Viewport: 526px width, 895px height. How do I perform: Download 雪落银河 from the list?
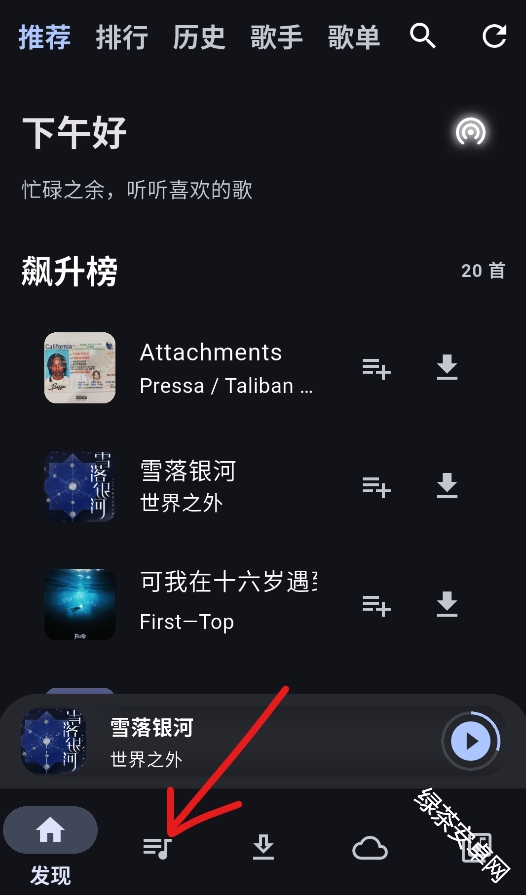tap(447, 486)
